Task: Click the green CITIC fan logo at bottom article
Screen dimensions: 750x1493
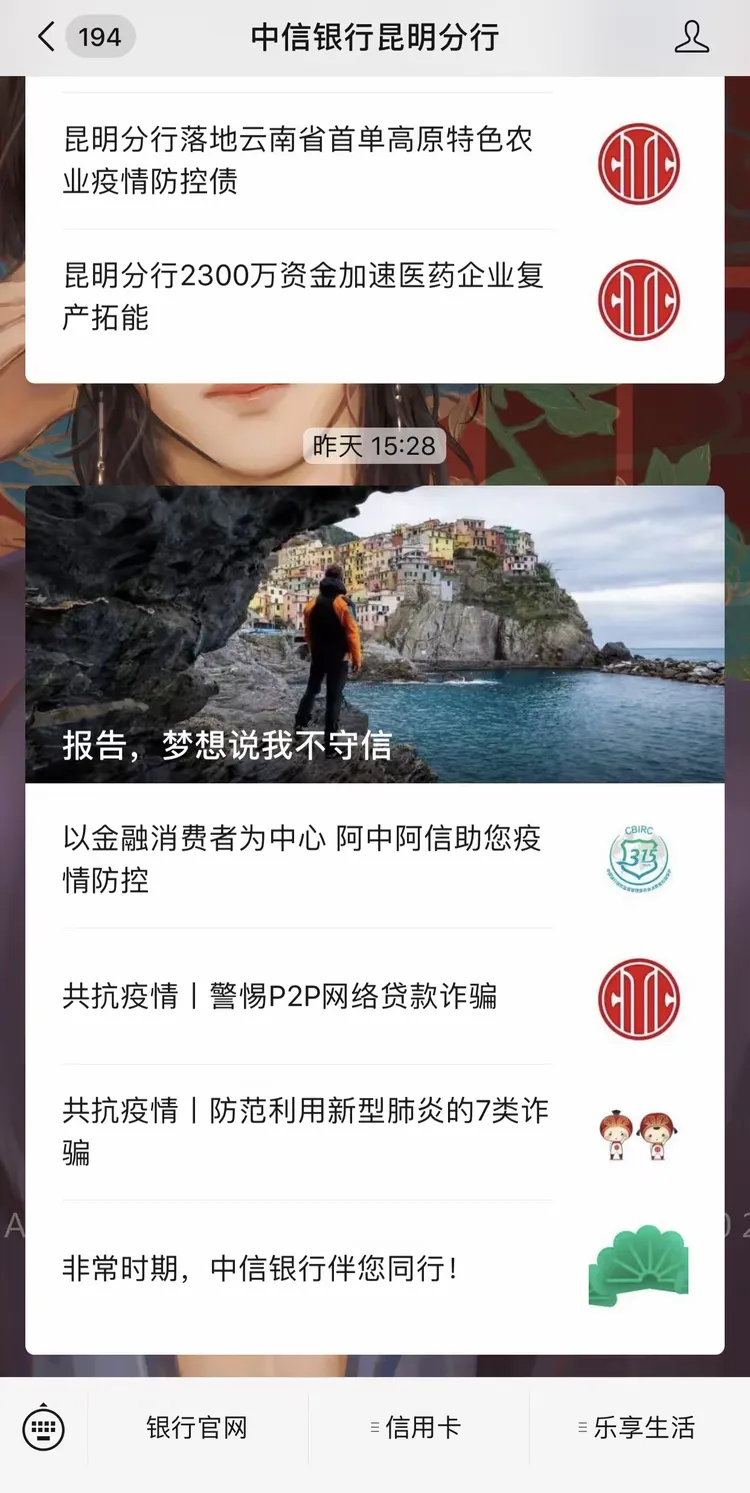Action: pyautogui.click(x=638, y=1262)
